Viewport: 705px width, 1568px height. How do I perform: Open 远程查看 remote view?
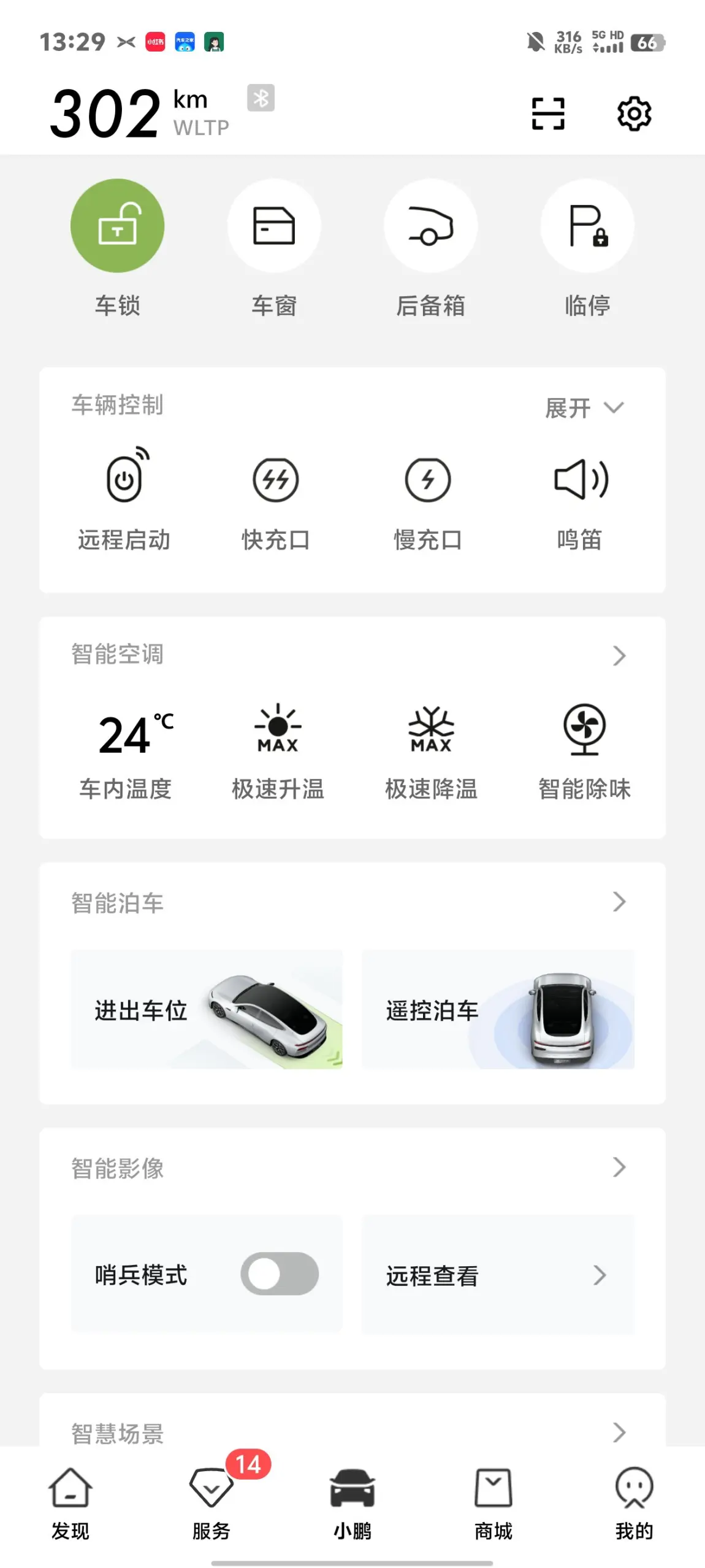click(x=498, y=1275)
